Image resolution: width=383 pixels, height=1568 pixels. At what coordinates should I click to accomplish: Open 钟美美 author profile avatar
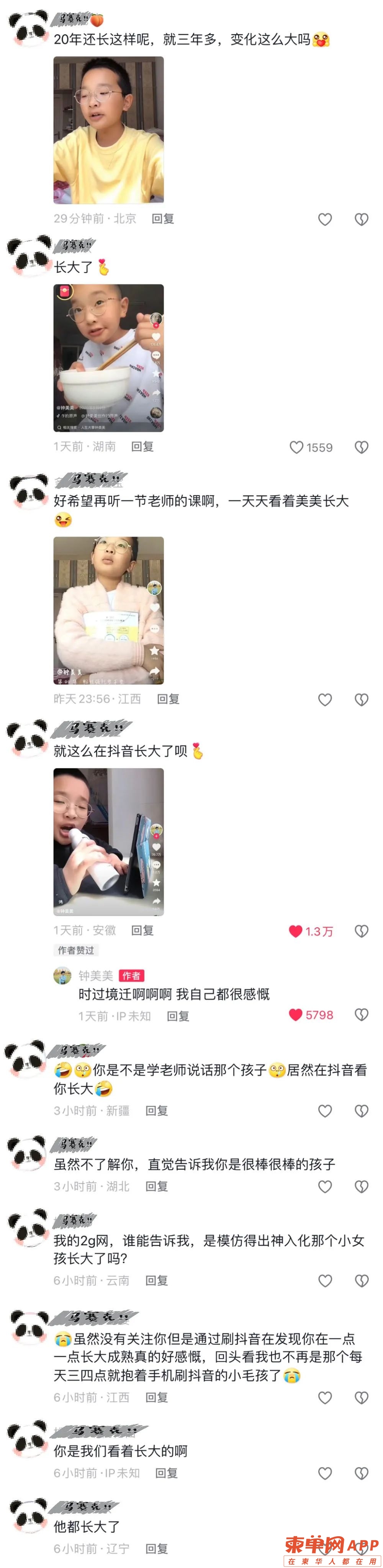click(63, 975)
